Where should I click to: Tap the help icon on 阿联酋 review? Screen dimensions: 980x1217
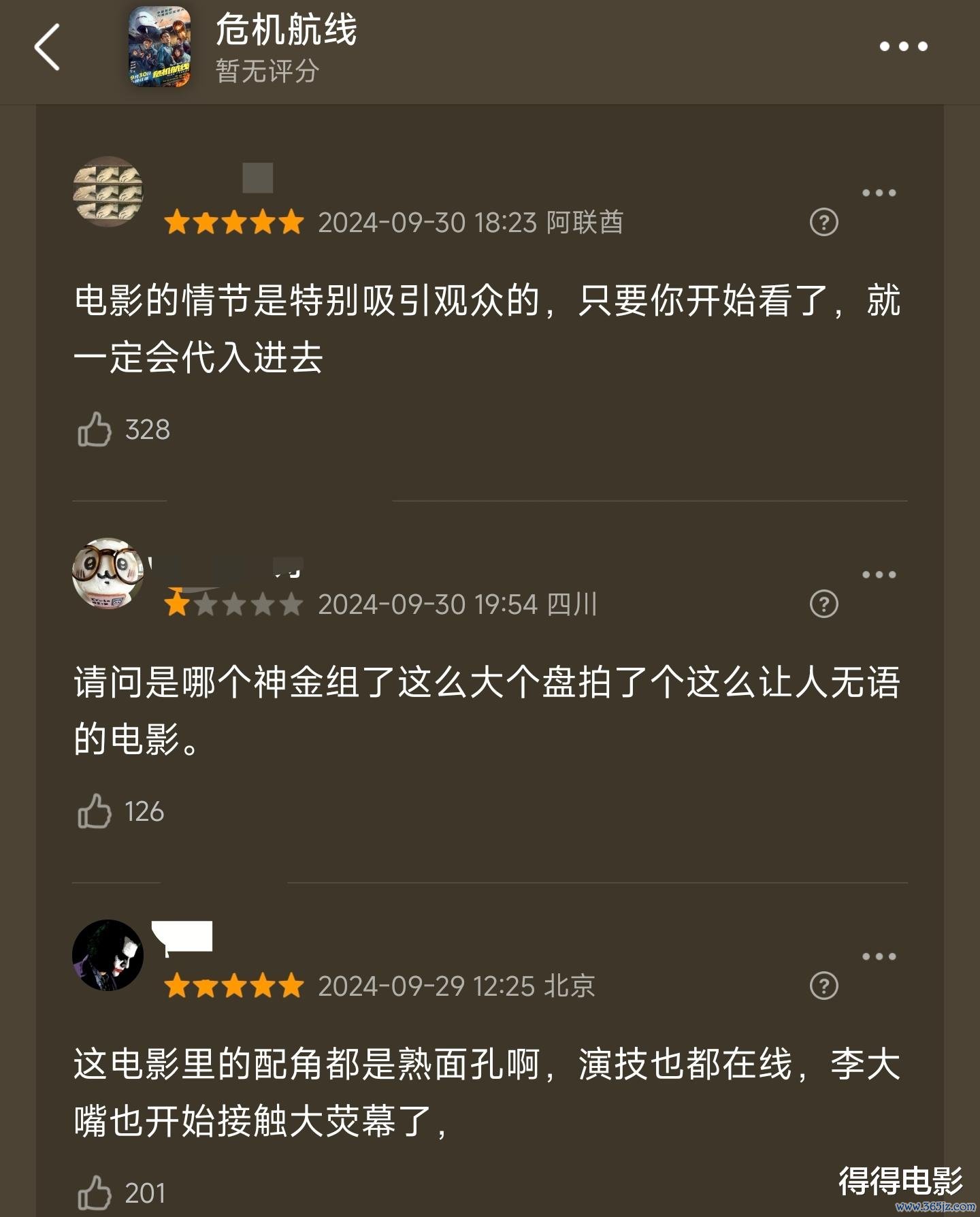click(823, 223)
